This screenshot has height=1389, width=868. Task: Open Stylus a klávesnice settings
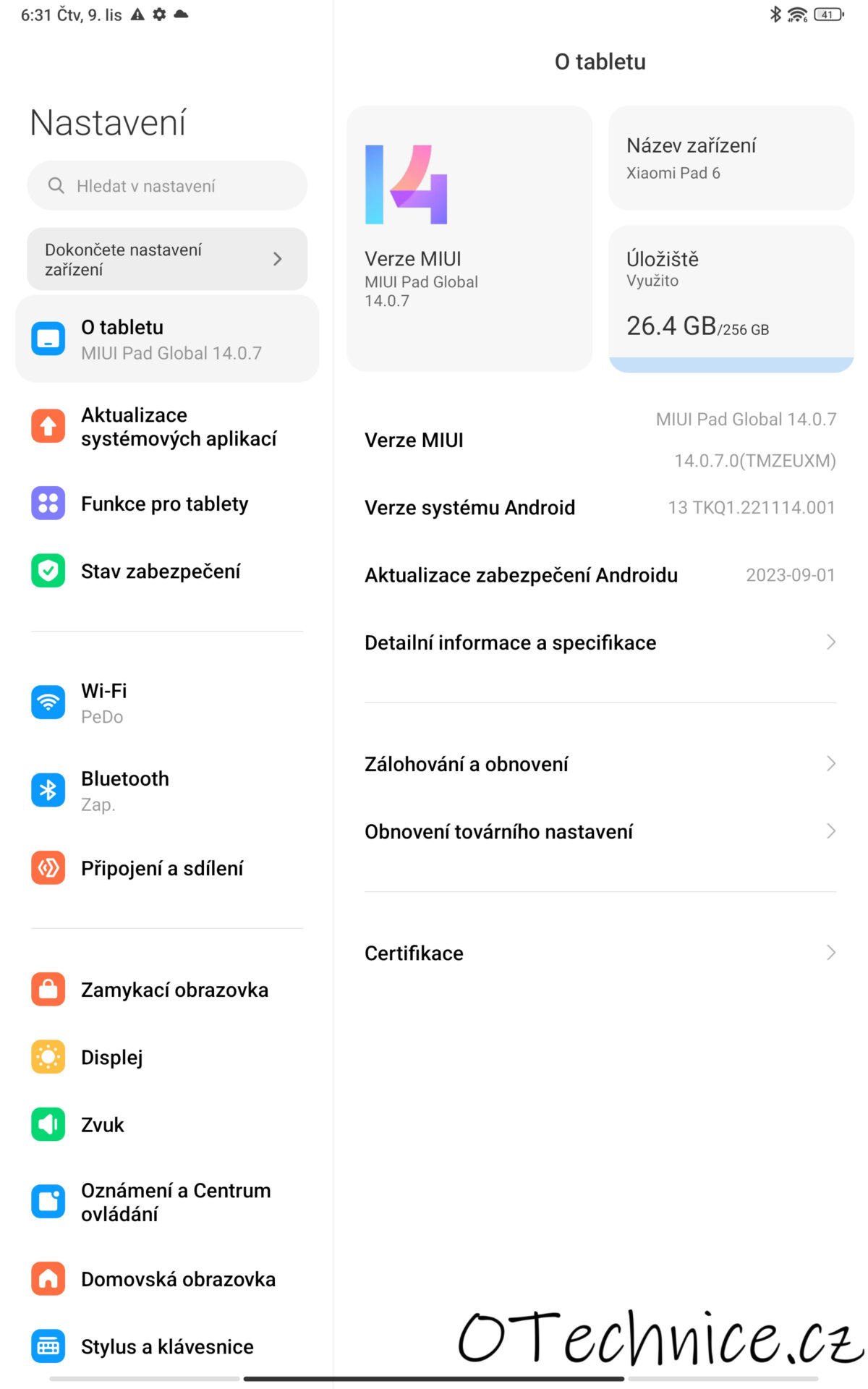point(166,1346)
